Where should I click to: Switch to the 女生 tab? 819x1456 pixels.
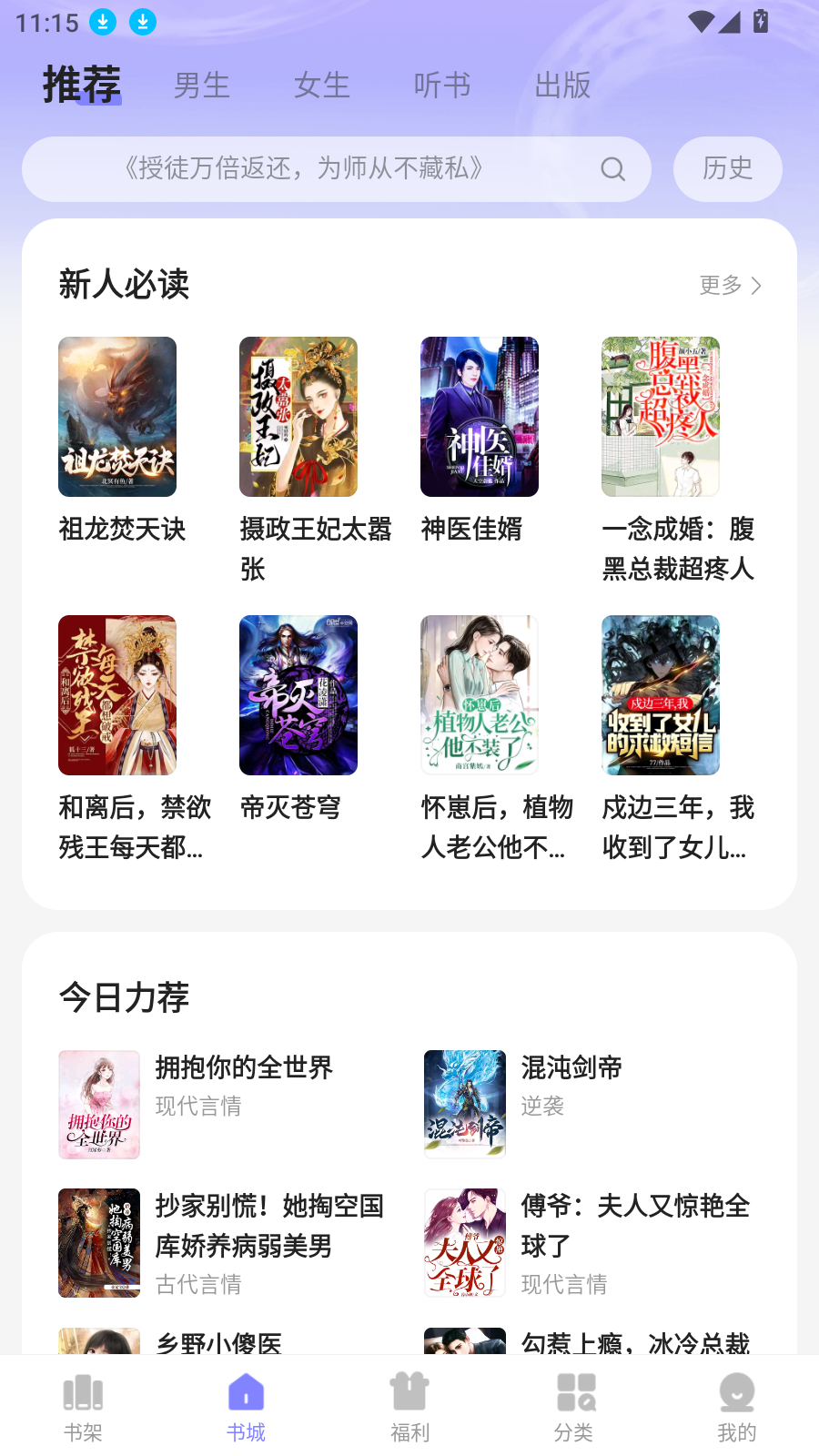321,86
